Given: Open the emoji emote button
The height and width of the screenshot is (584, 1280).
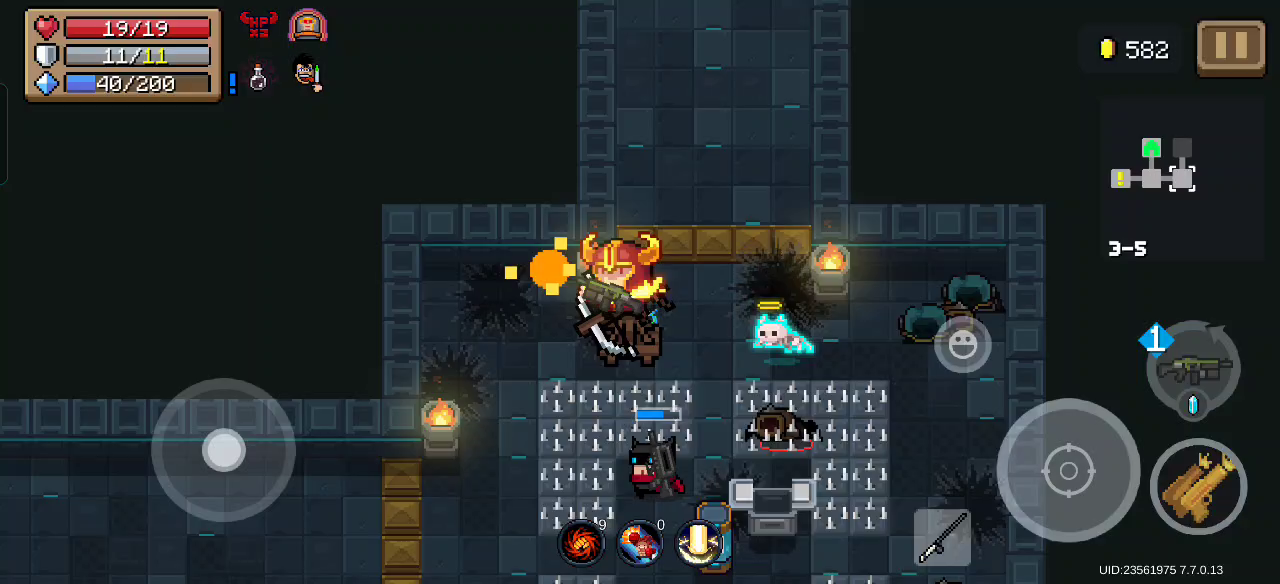Looking at the screenshot, I should tap(962, 345).
